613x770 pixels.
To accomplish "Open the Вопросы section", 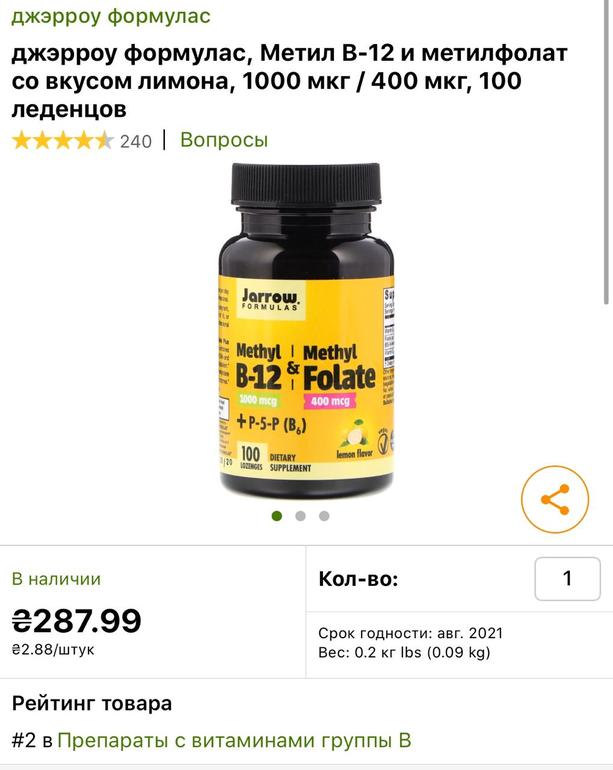I will (224, 140).
